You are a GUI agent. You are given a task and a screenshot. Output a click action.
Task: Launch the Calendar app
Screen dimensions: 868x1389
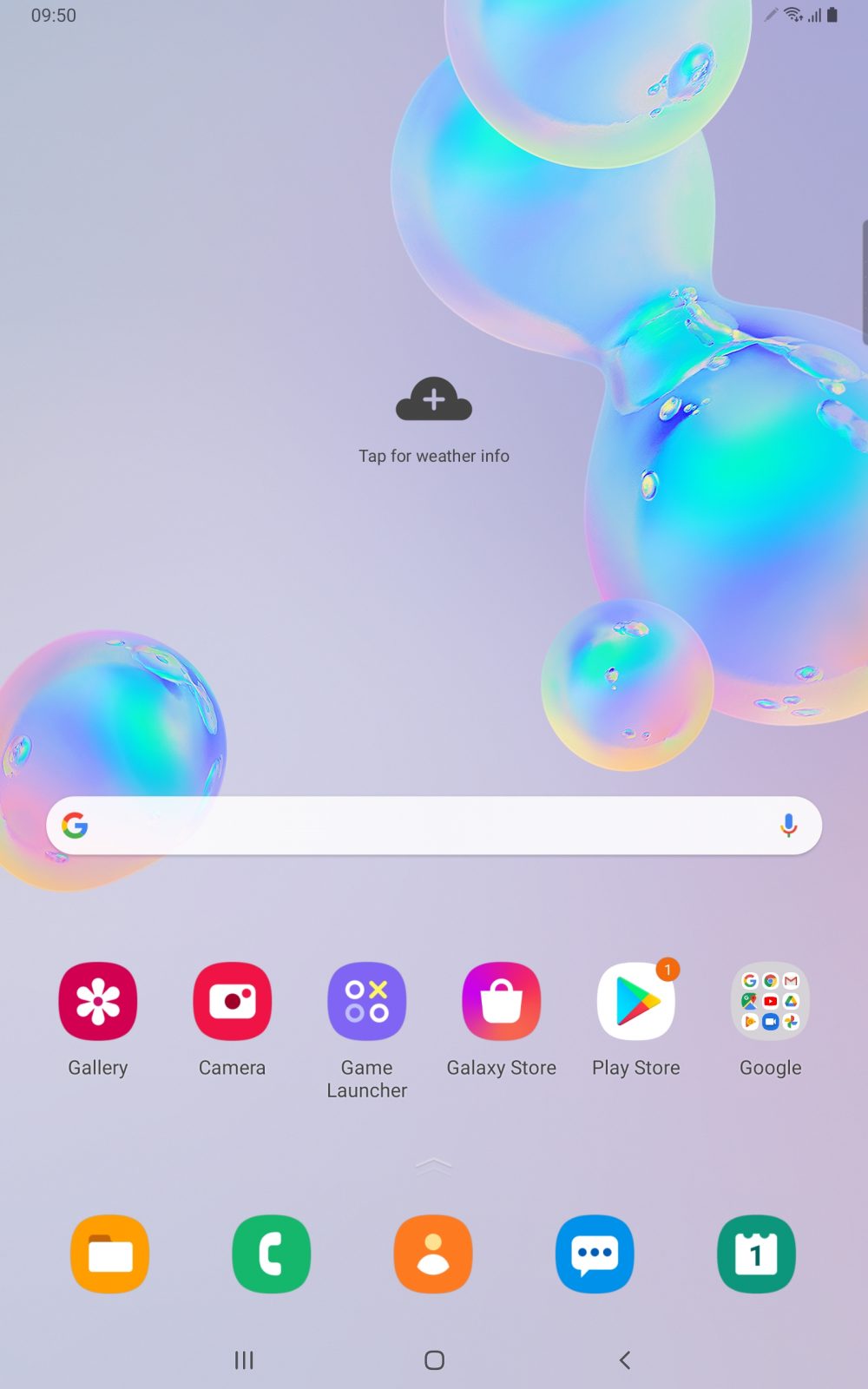click(x=756, y=1254)
